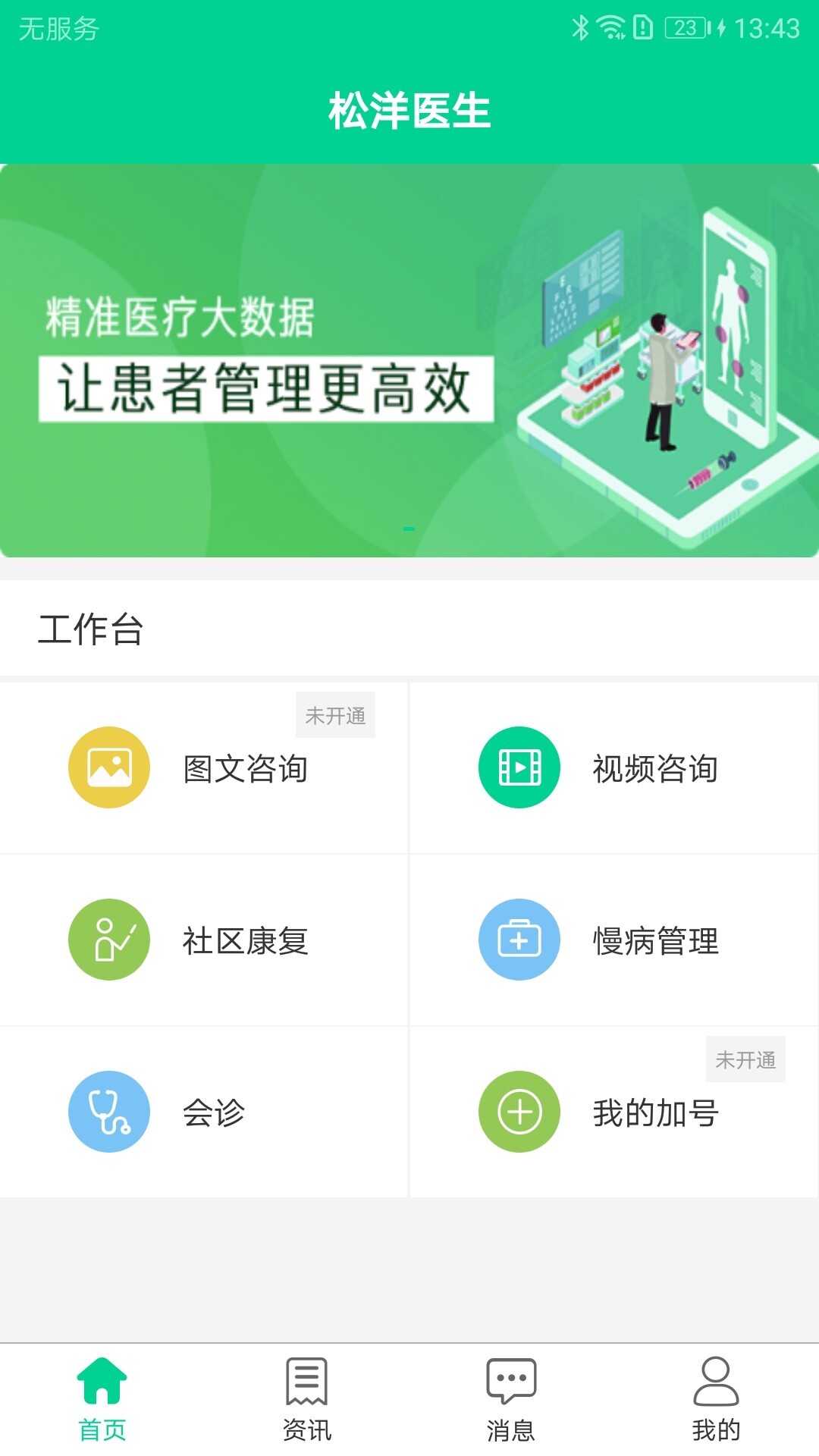Viewport: 819px width, 1456px height.
Task: Select the 会诊 consultation stethoscope icon
Action: 108,1112
